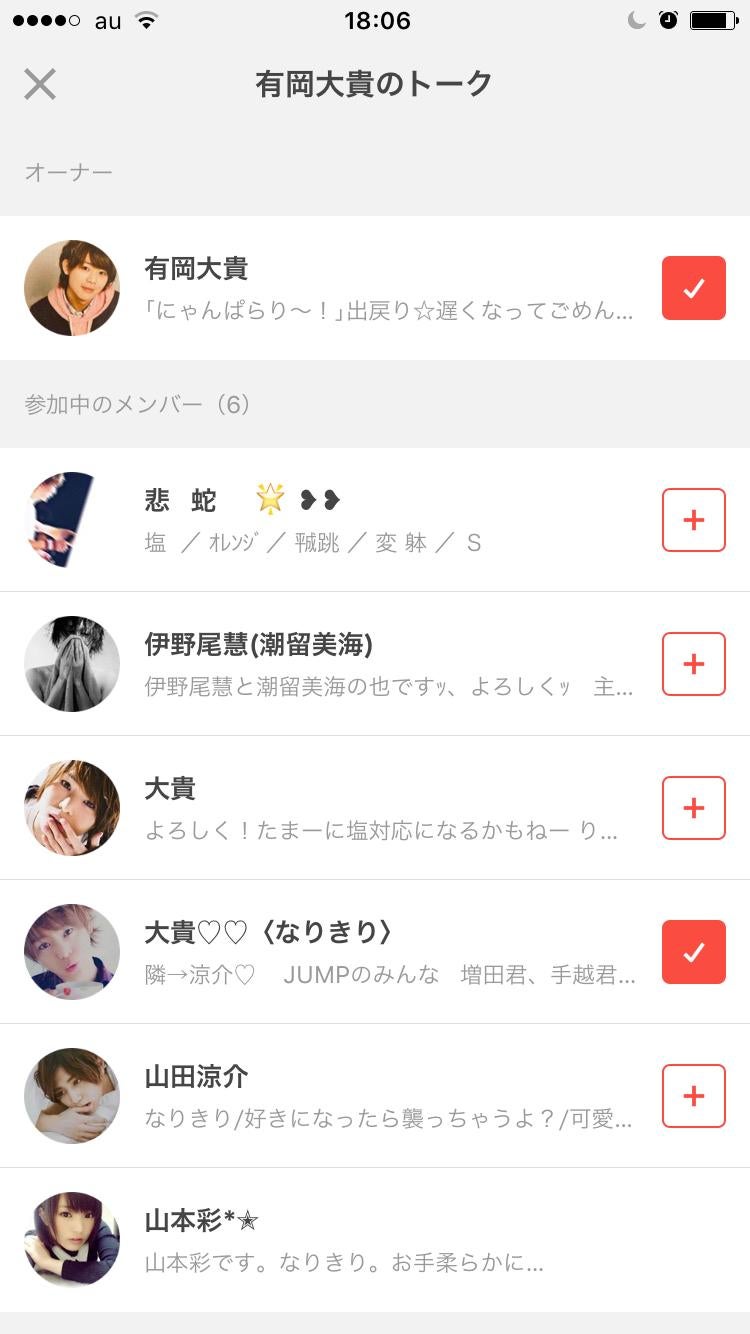Tap the alarm clock icon in status bar
Viewport: 750px width, 1334px height.
point(670,18)
